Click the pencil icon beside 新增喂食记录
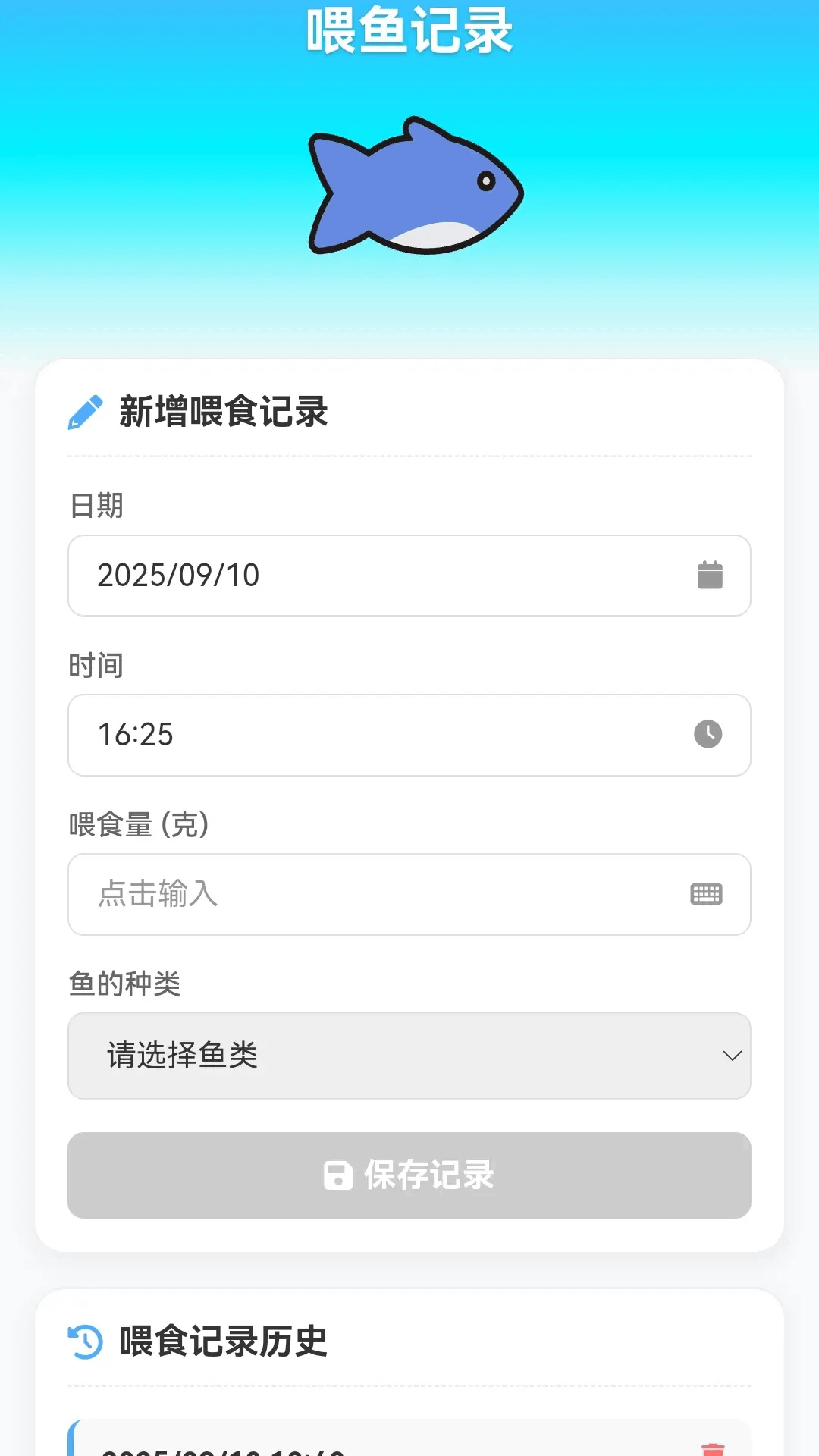Image resolution: width=819 pixels, height=1456 pixels. [x=86, y=412]
